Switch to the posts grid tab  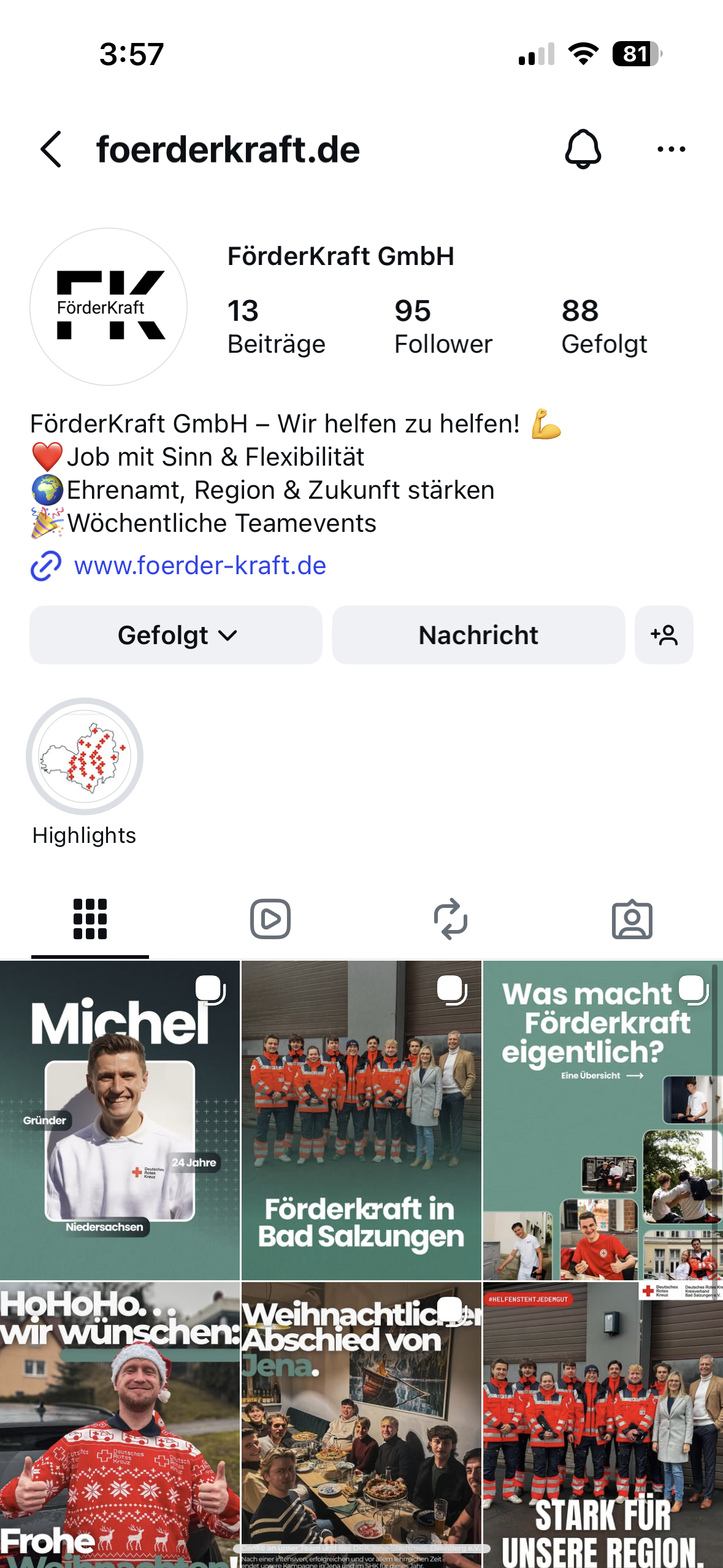[90, 919]
